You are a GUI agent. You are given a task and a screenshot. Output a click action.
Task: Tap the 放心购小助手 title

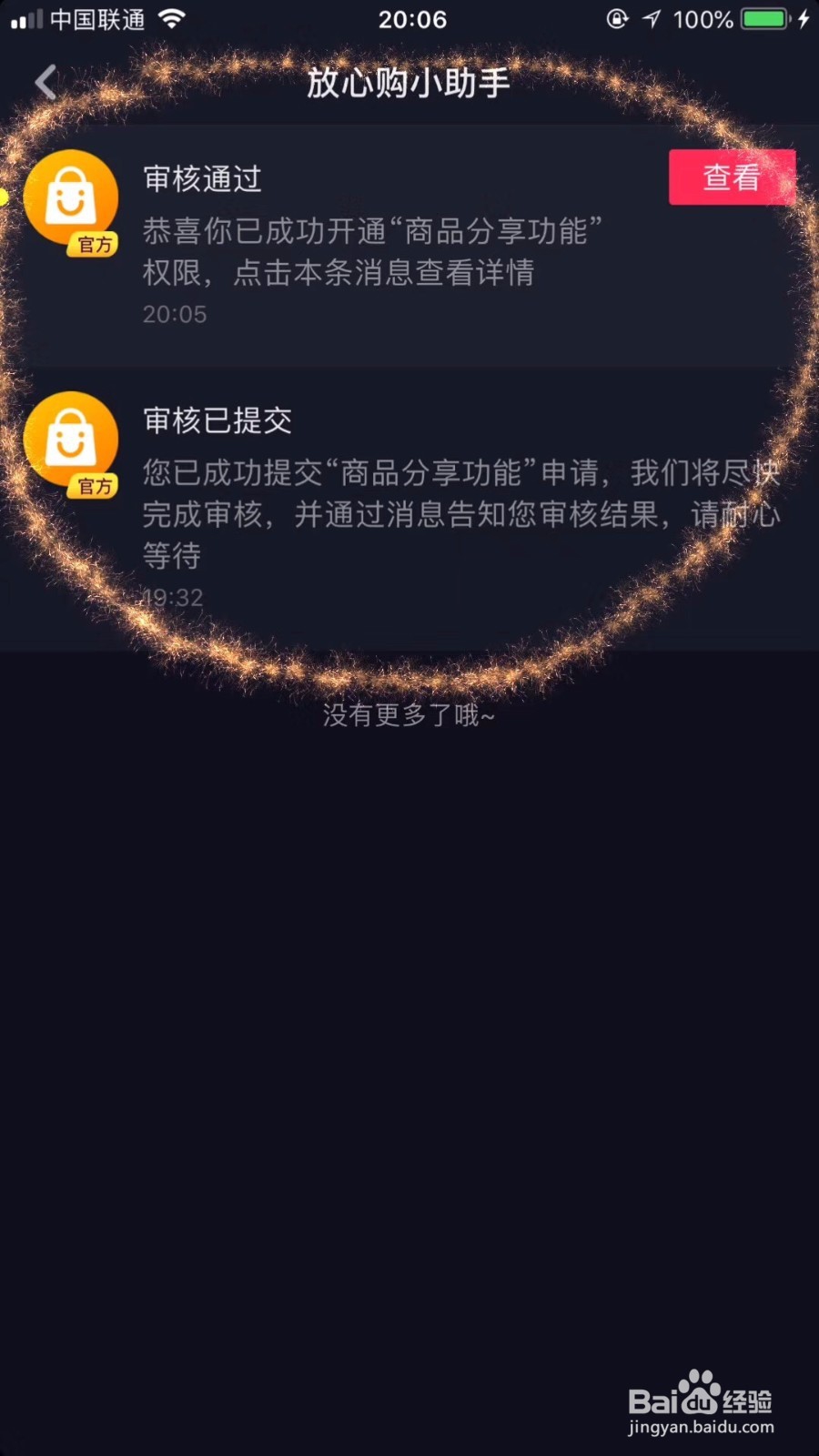pos(408,84)
